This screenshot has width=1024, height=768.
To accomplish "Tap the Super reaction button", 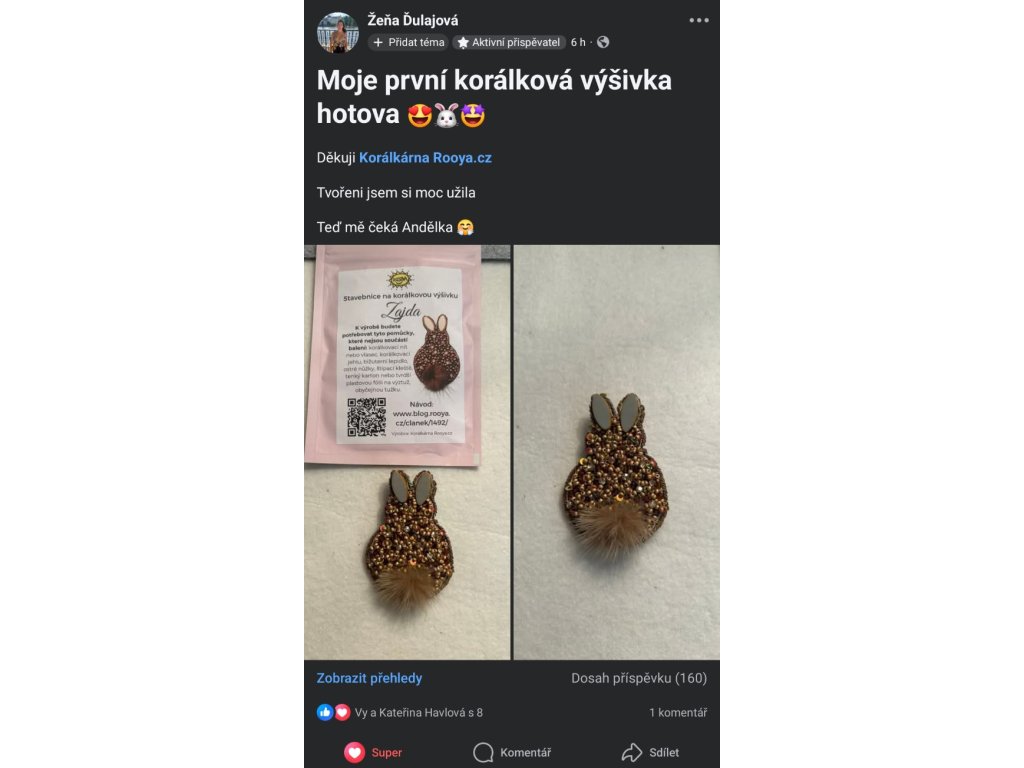I will coord(373,753).
